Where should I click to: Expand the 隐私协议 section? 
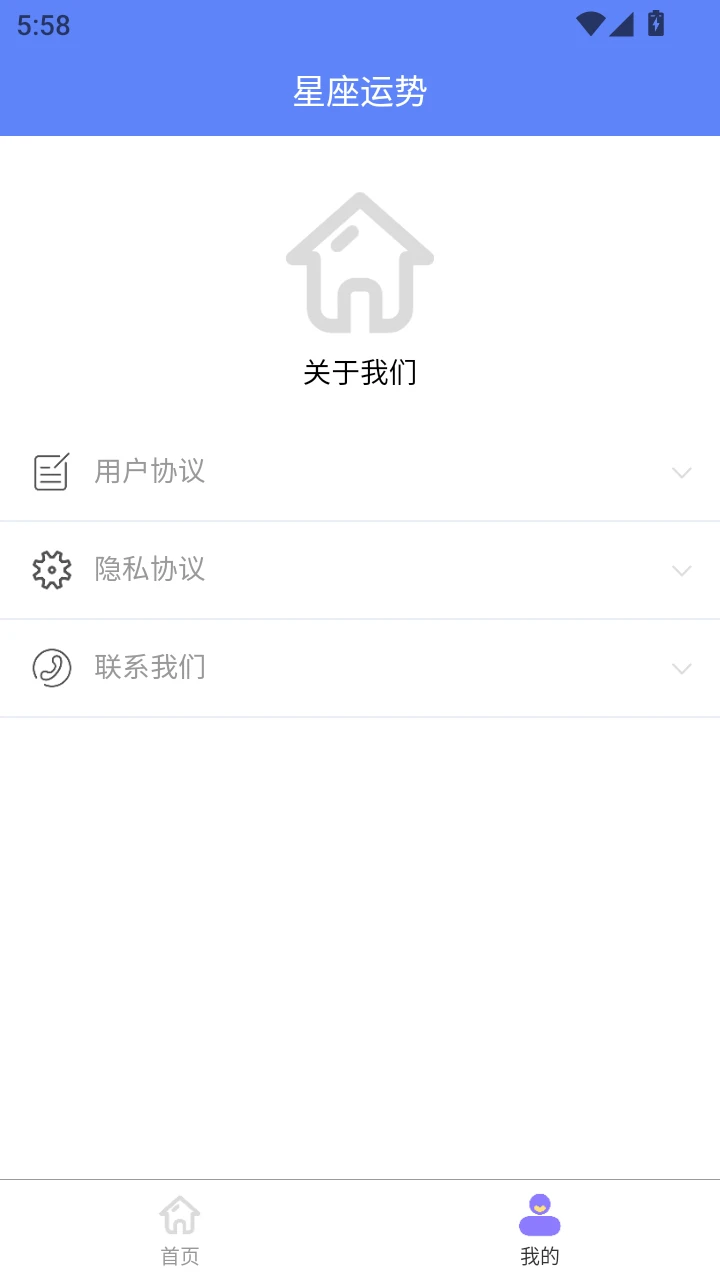coord(681,570)
